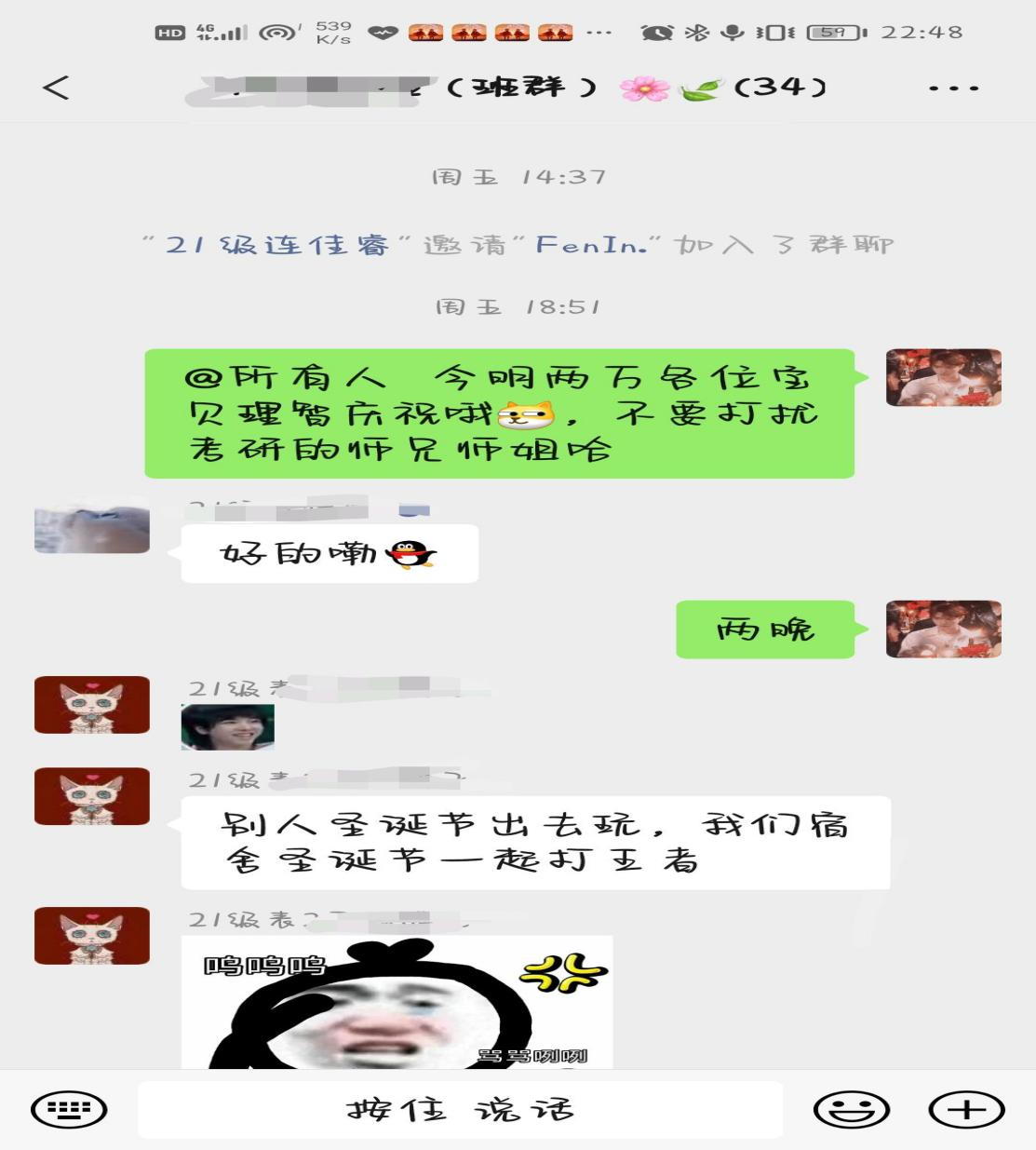Open the FenIn. profile link

tap(591, 245)
